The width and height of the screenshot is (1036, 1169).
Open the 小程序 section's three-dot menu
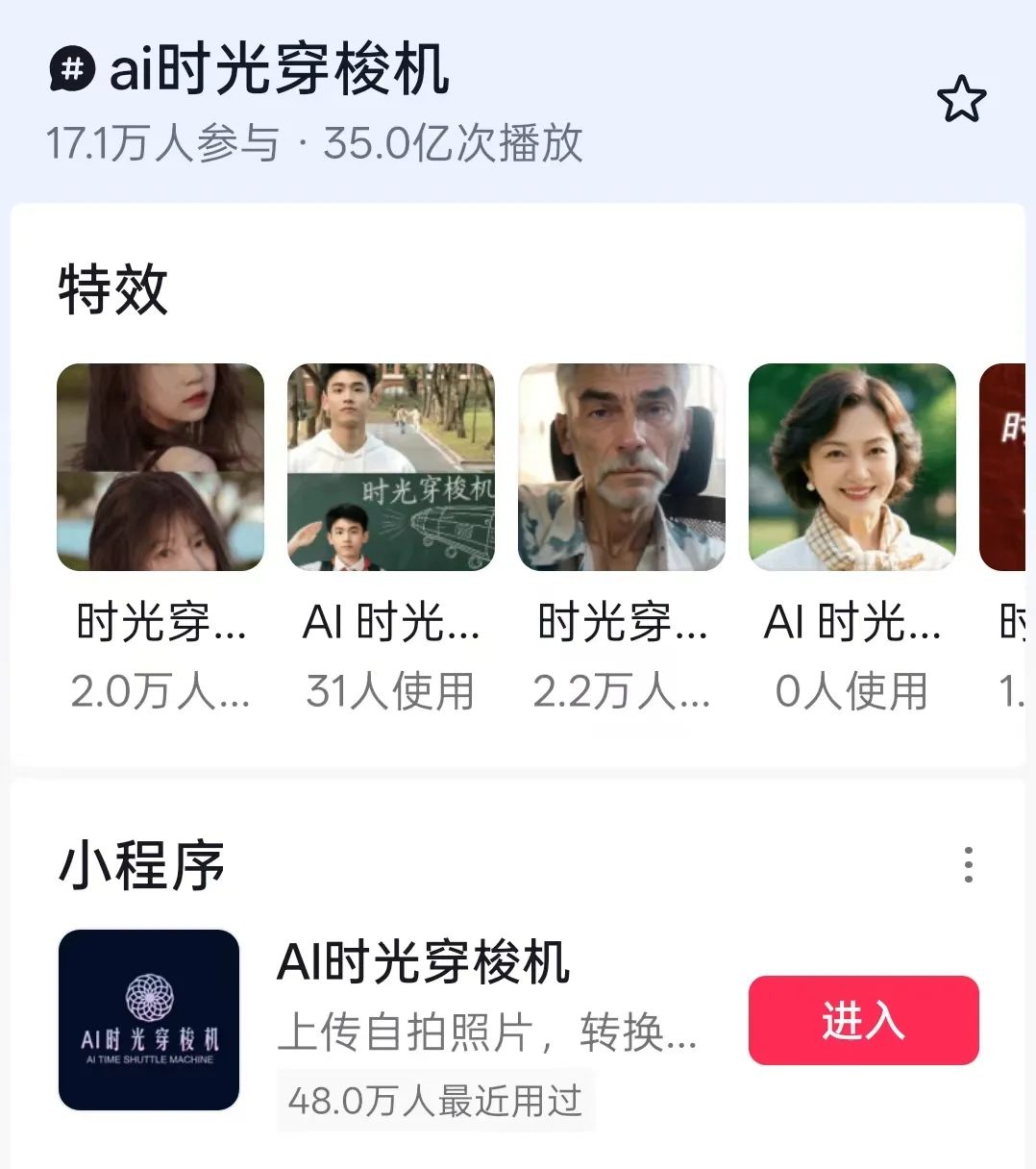(968, 865)
